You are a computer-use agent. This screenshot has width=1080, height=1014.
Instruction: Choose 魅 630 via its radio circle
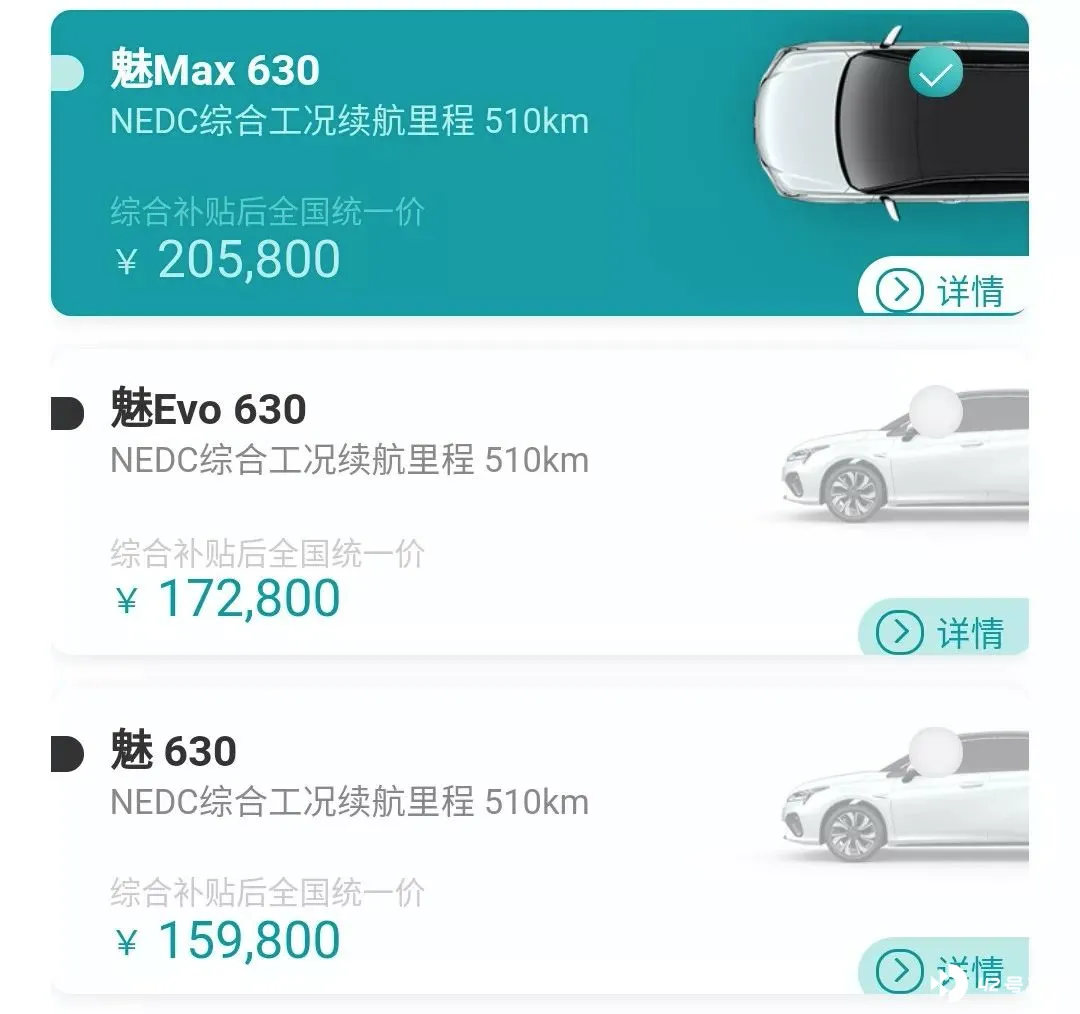coord(935,752)
